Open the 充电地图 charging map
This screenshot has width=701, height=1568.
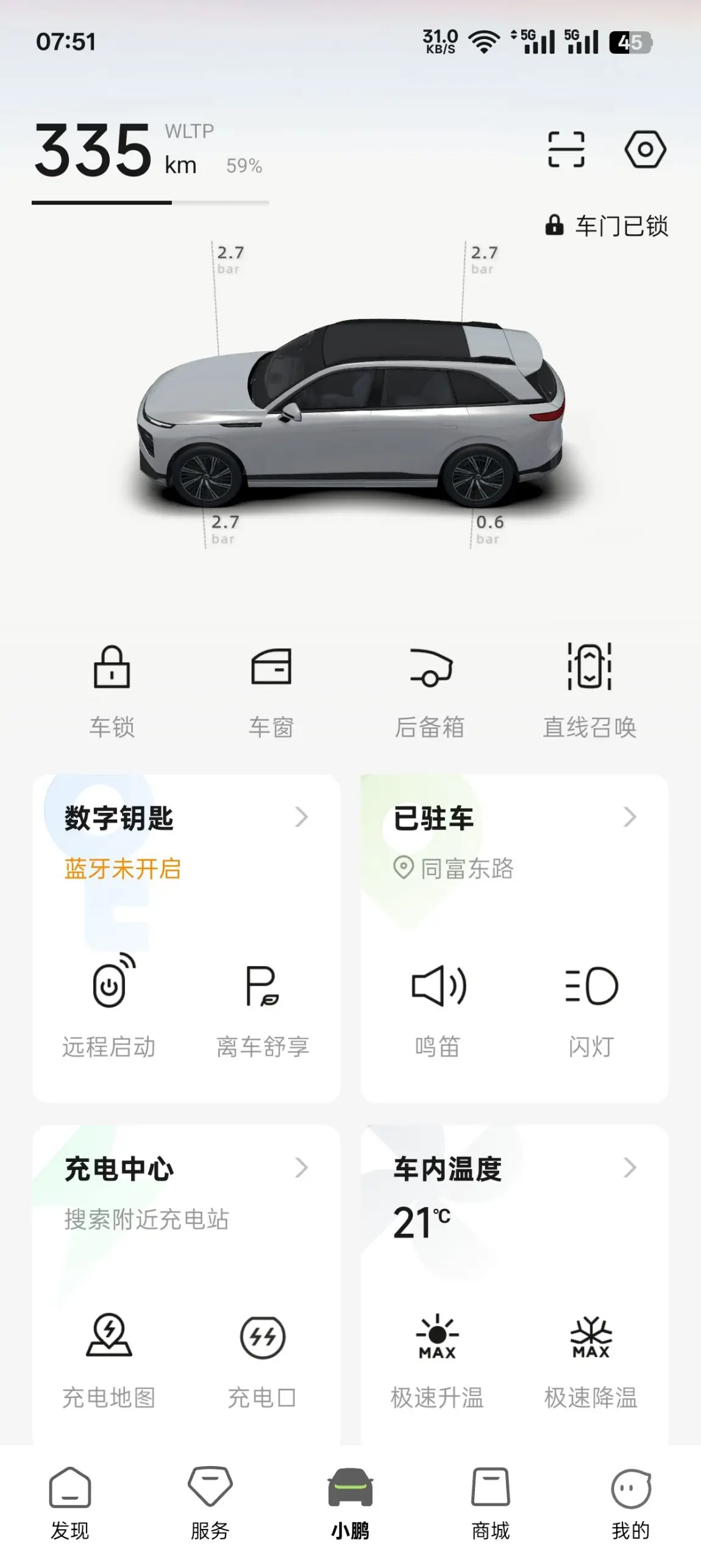(110, 1357)
